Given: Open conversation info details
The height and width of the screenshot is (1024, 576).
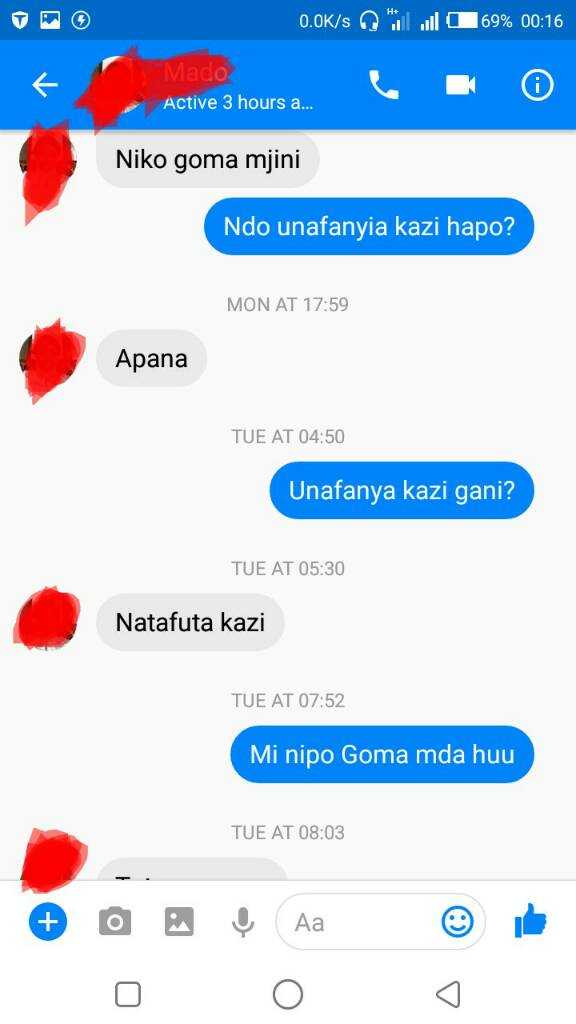Looking at the screenshot, I should tap(537, 85).
